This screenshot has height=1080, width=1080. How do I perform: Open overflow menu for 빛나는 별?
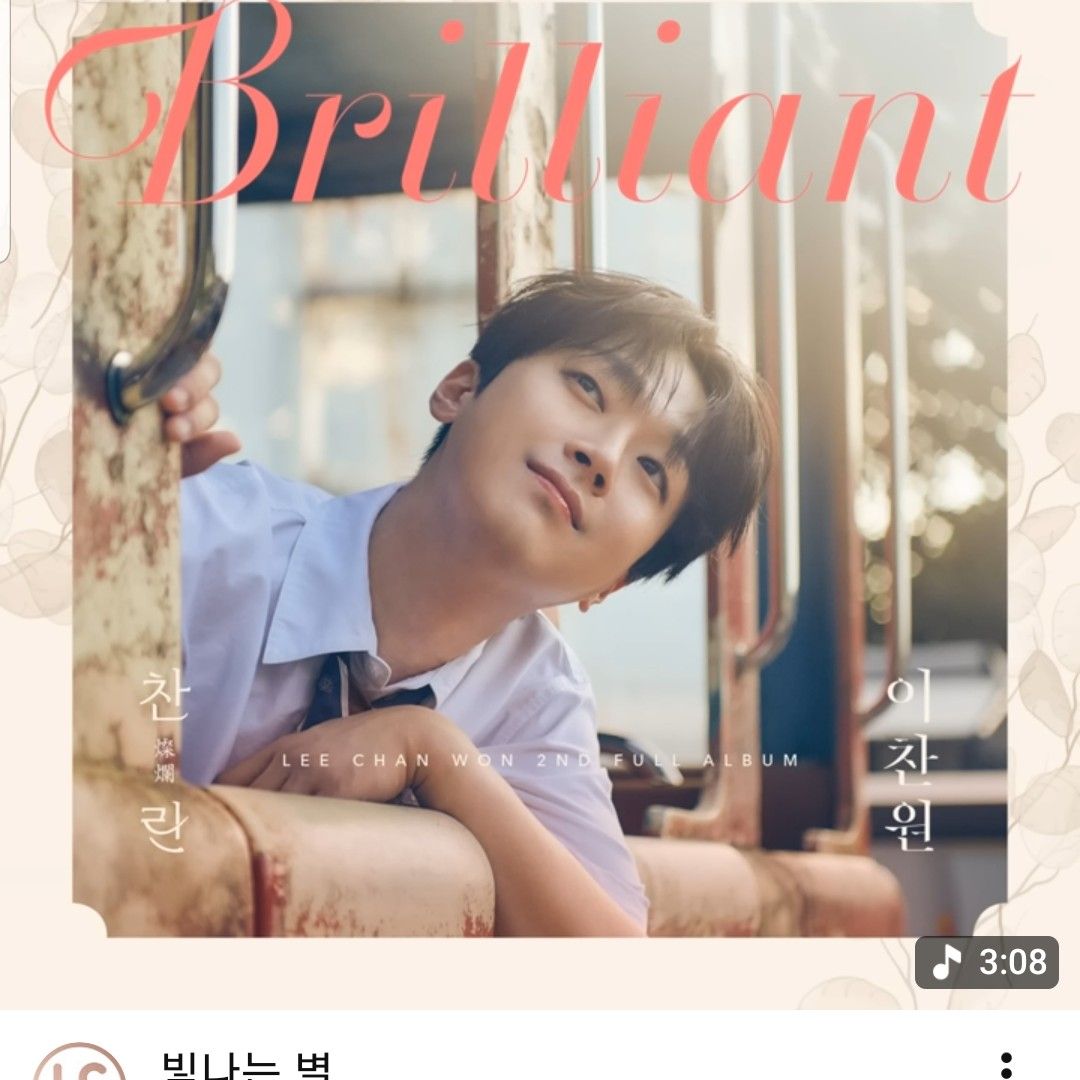(x=1007, y=1066)
